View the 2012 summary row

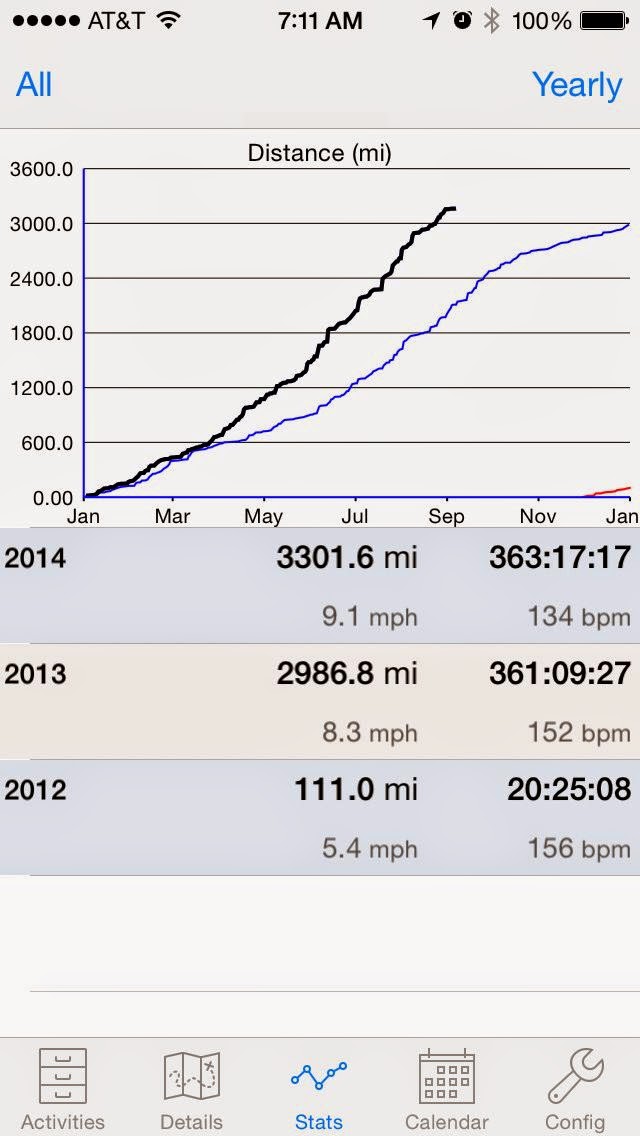point(320,817)
